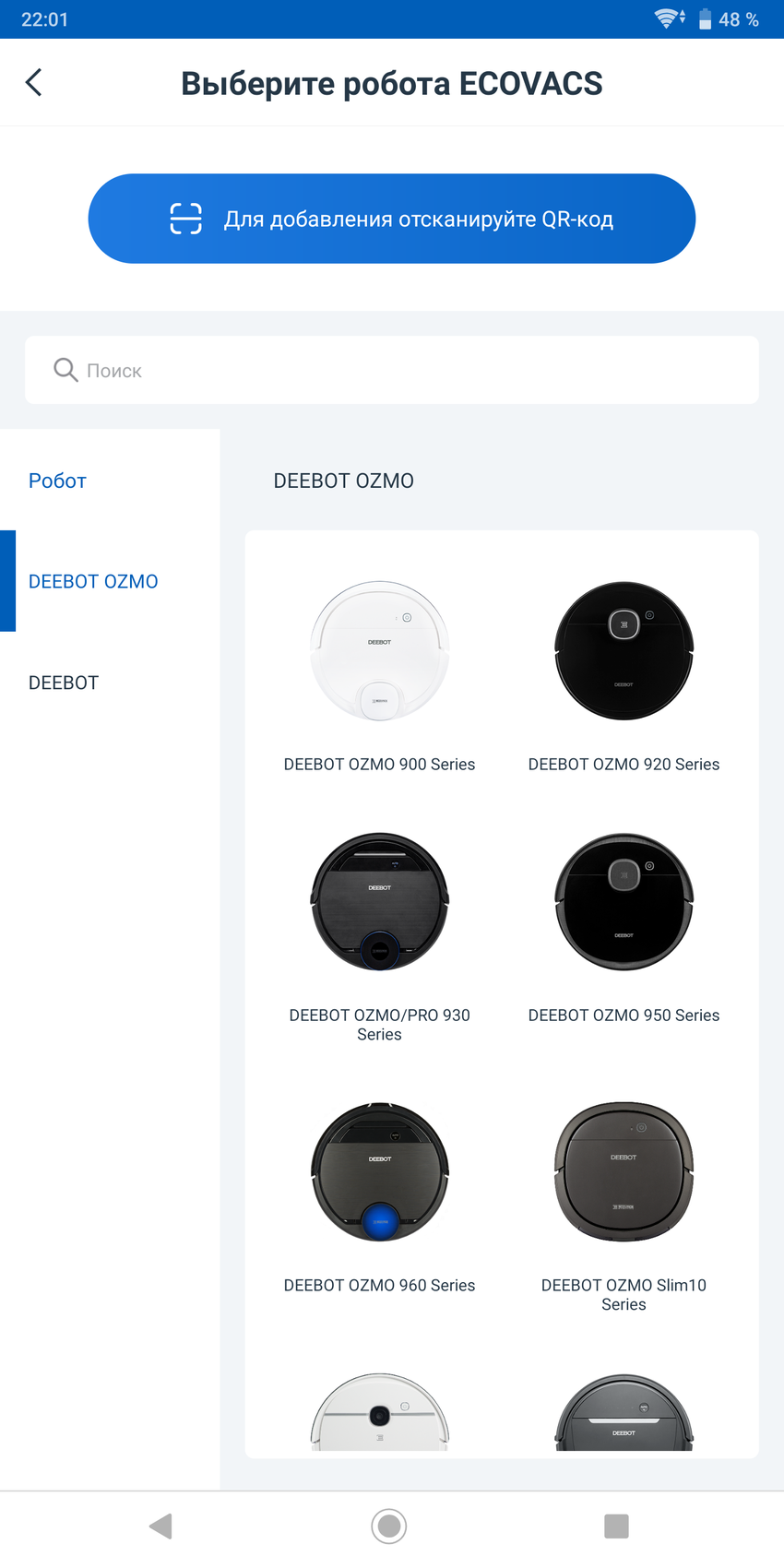Select the DEEBOT OZMO category
The width and height of the screenshot is (784, 1568).
93,581
